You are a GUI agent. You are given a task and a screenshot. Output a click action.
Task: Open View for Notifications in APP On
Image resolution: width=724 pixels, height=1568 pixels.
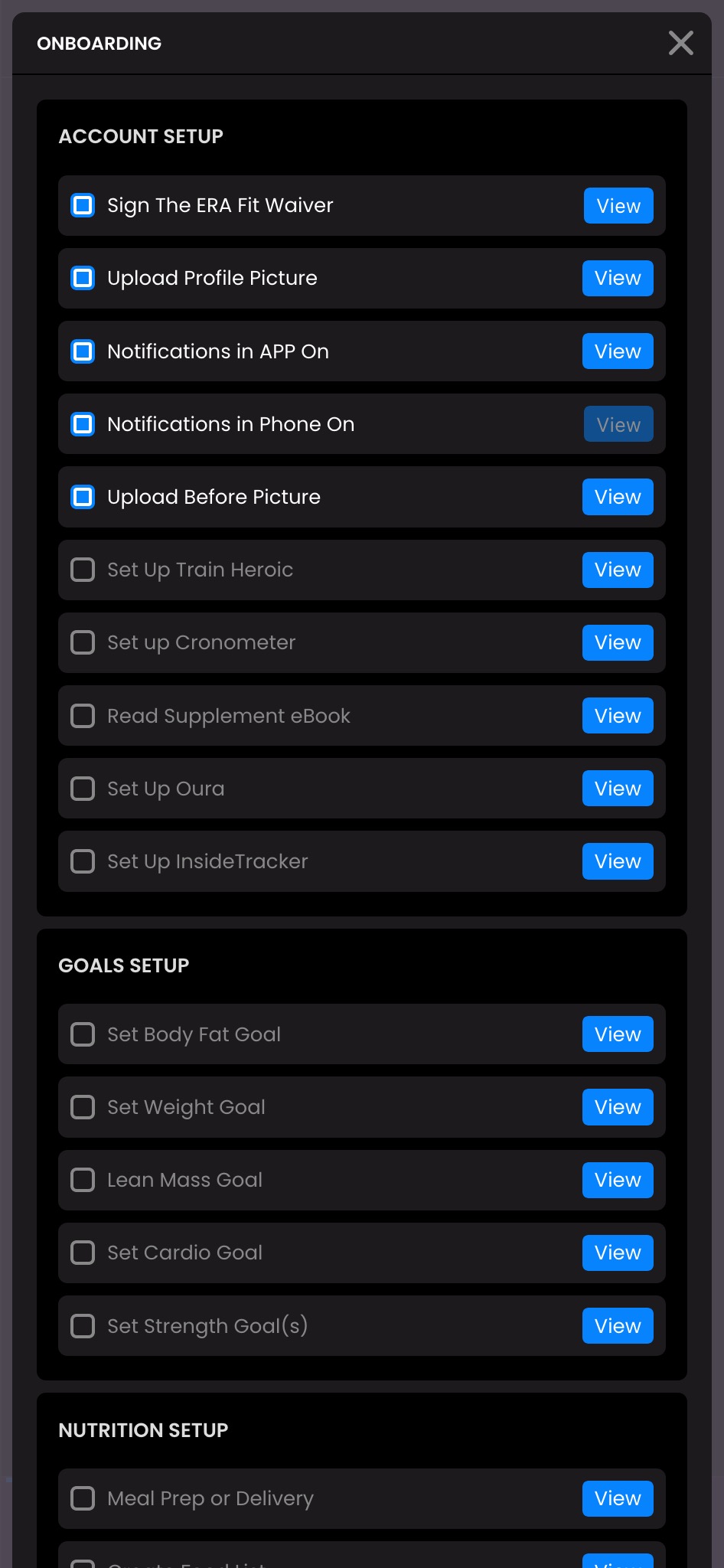click(x=618, y=351)
